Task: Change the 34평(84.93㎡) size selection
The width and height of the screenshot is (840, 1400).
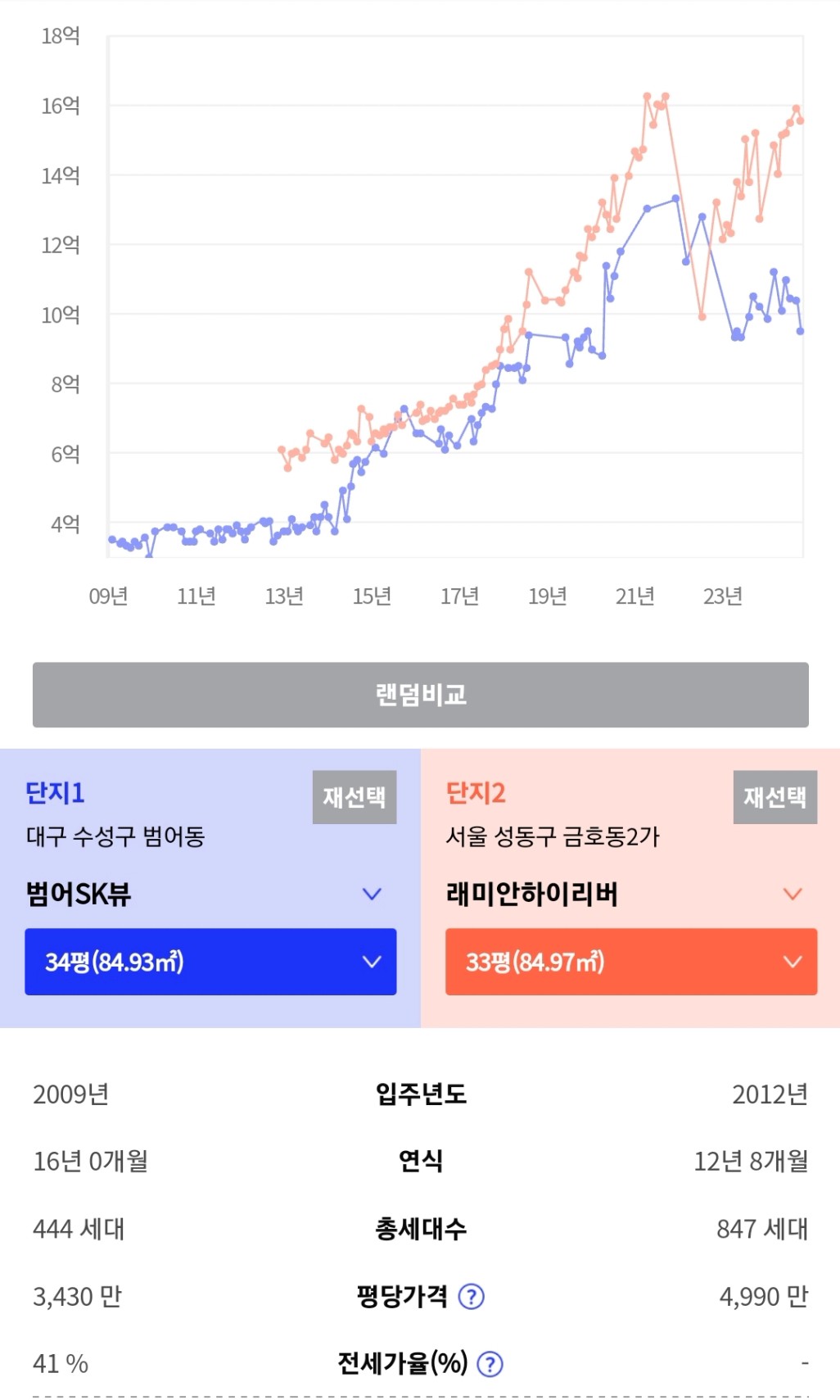Action: (x=210, y=962)
